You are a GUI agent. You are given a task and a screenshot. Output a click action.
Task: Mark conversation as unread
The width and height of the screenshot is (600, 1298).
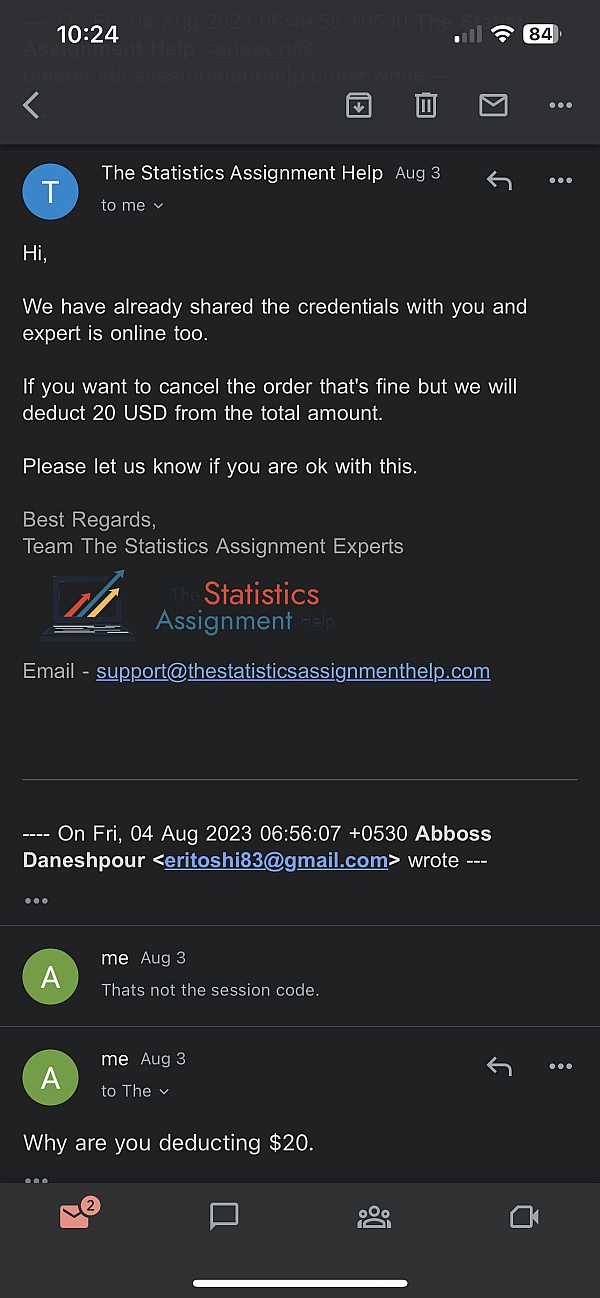click(x=493, y=105)
